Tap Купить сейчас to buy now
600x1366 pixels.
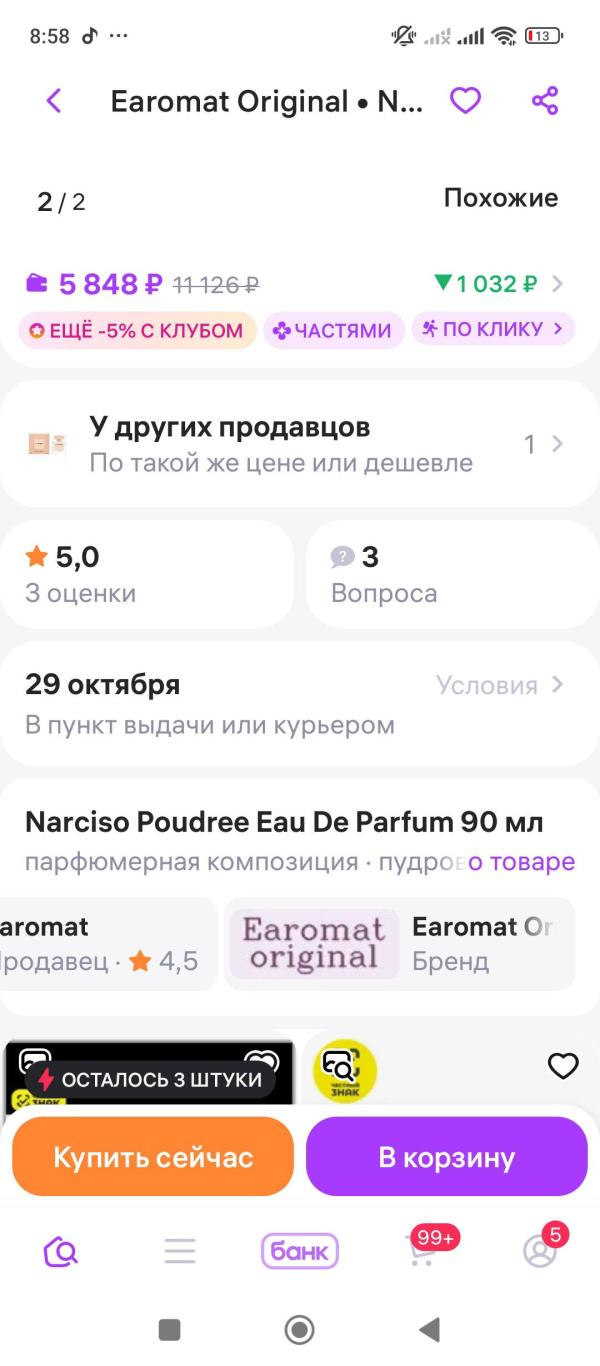point(153,1157)
